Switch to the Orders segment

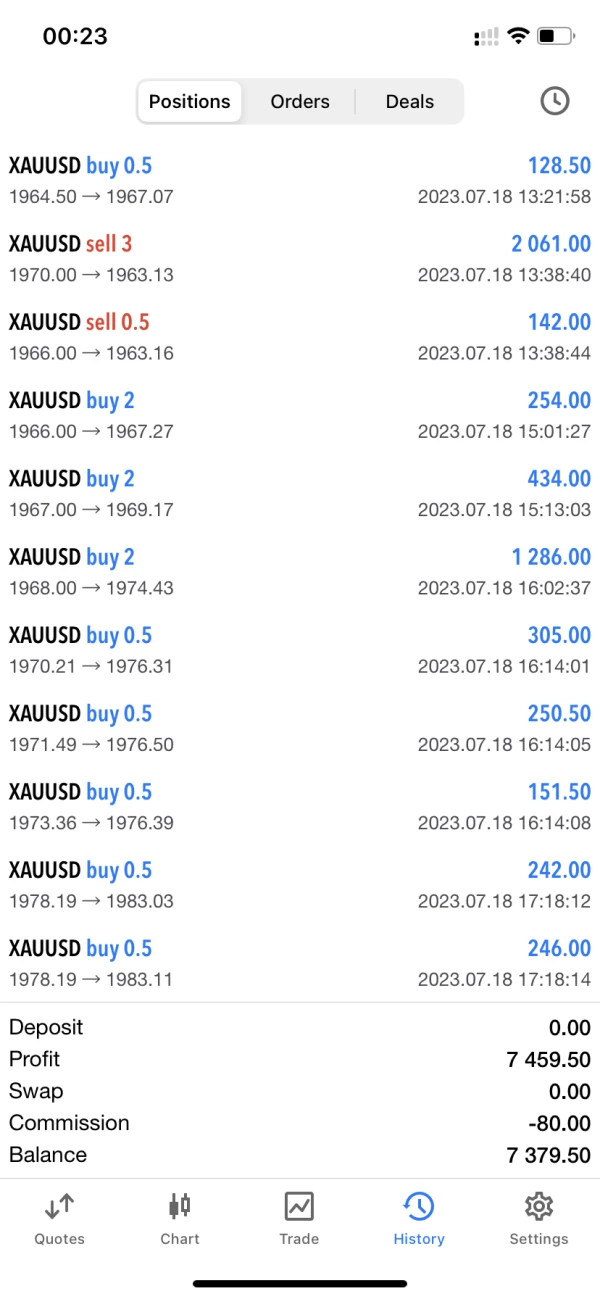299,101
